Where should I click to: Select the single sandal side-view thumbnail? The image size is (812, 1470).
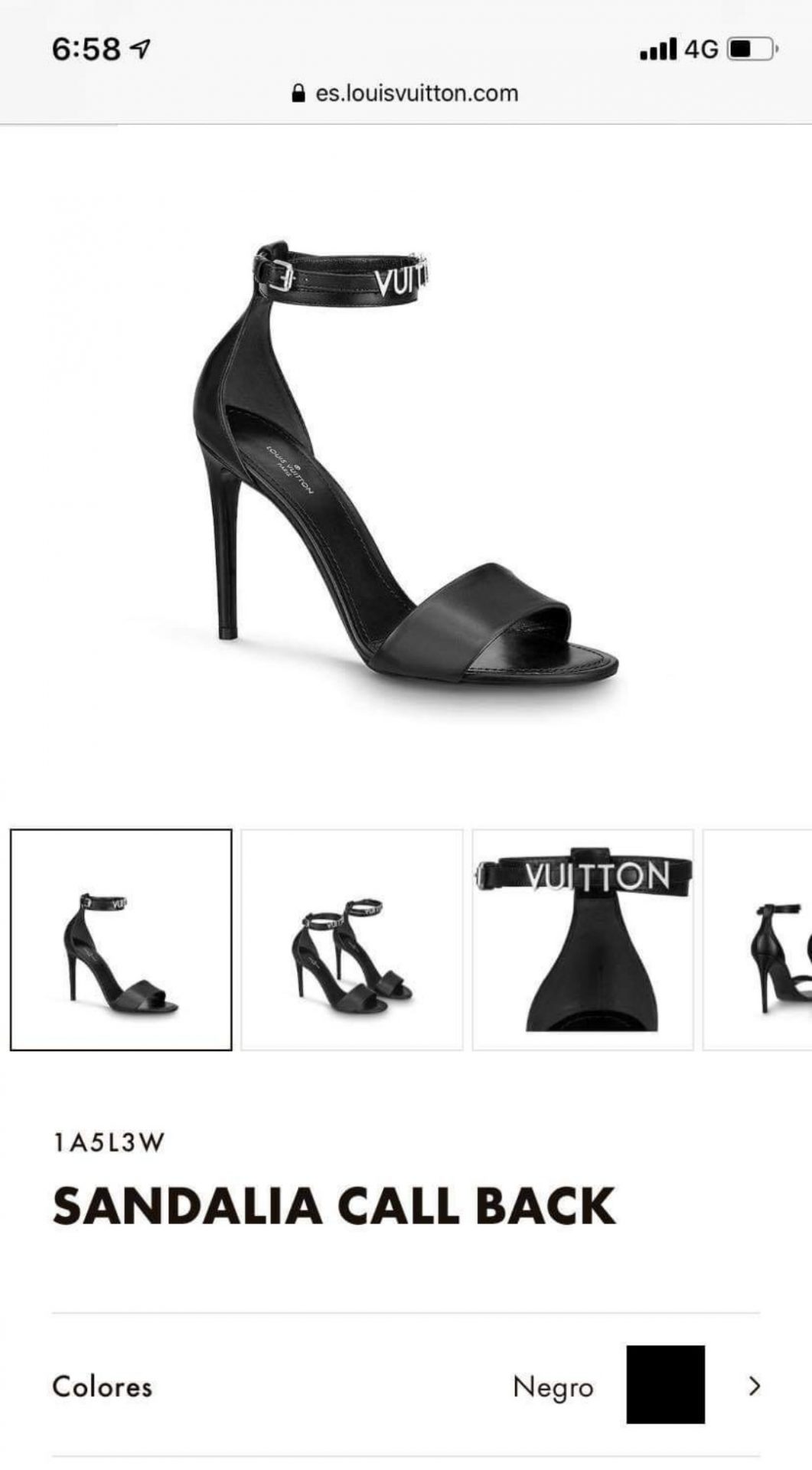click(121, 939)
